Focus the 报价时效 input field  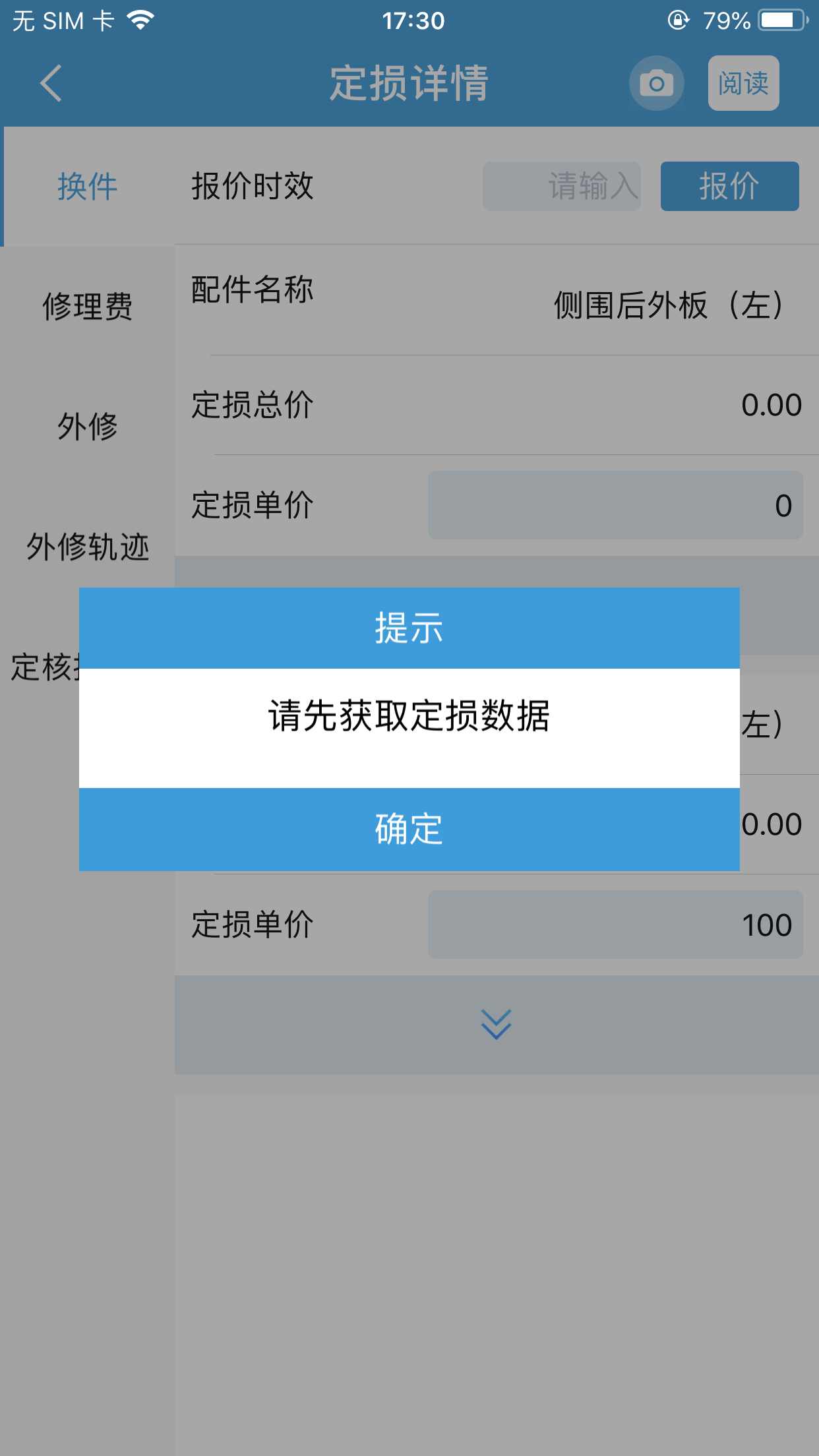tap(562, 186)
